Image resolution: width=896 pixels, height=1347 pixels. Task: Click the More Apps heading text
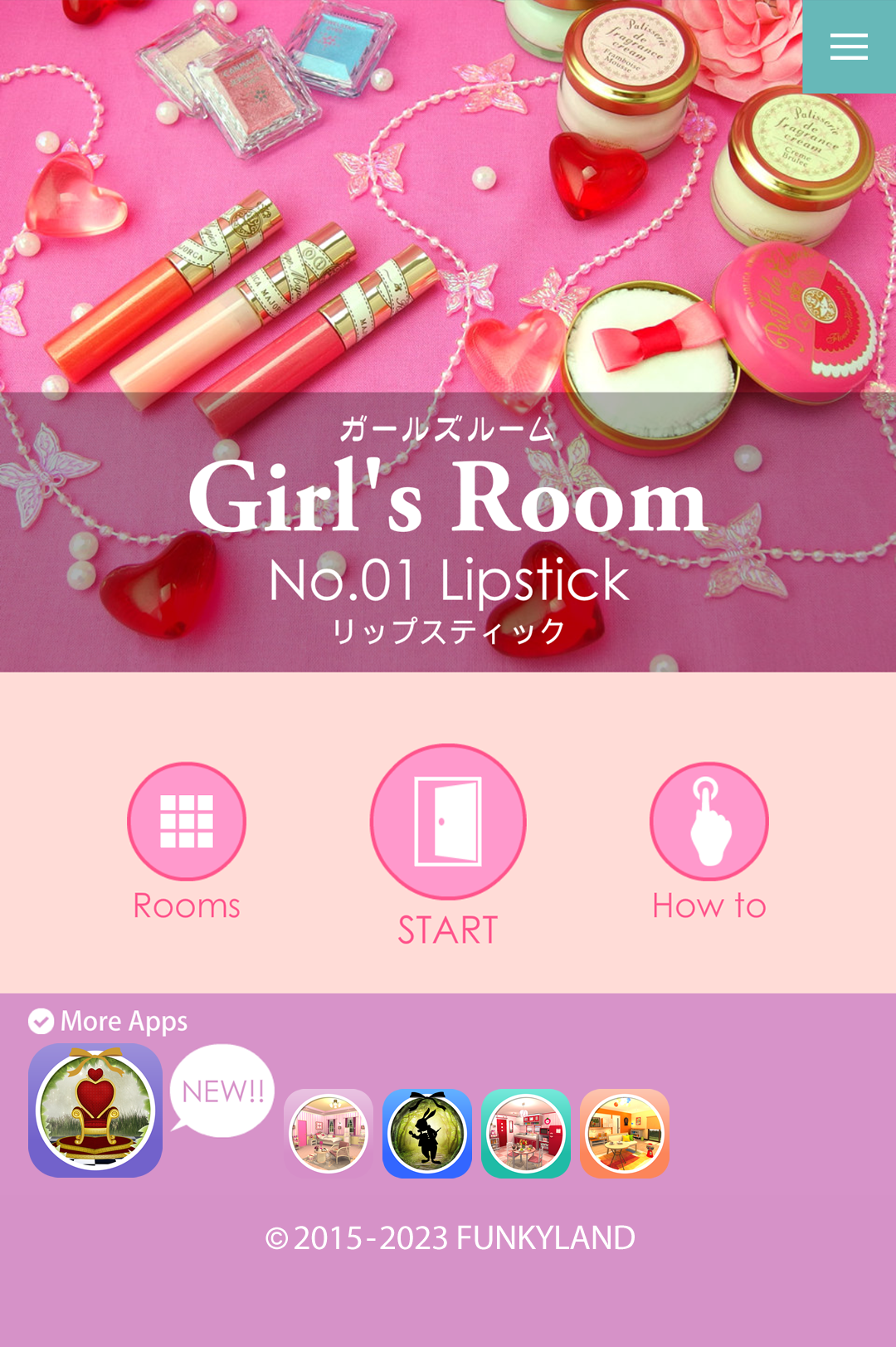(x=124, y=1022)
